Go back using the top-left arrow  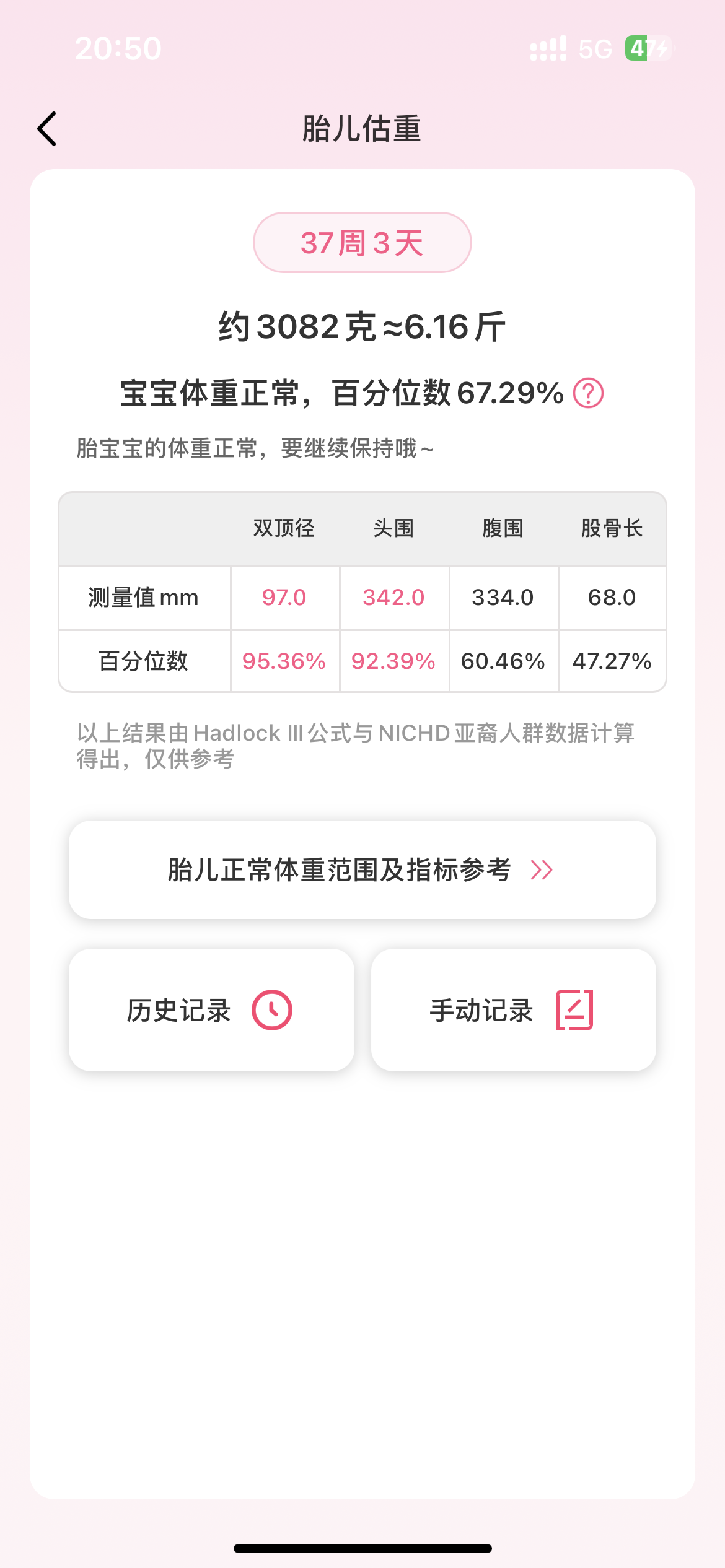pyautogui.click(x=47, y=129)
